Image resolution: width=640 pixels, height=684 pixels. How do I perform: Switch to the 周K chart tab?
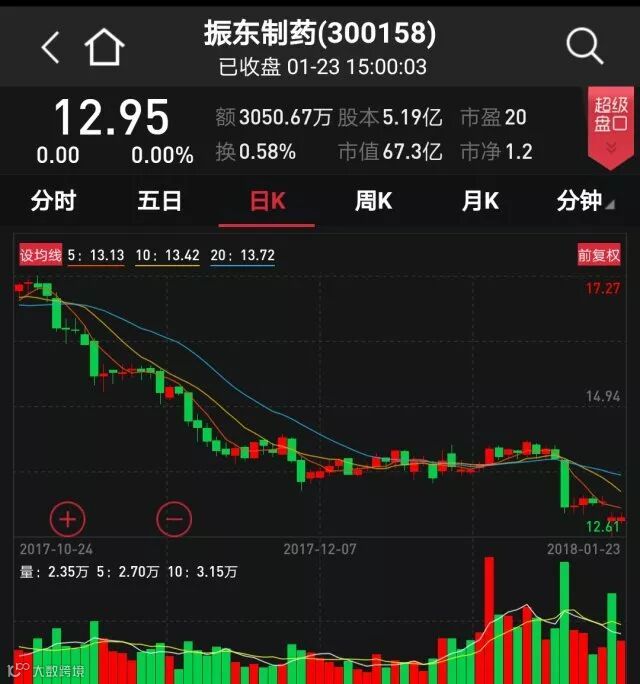[373, 201]
